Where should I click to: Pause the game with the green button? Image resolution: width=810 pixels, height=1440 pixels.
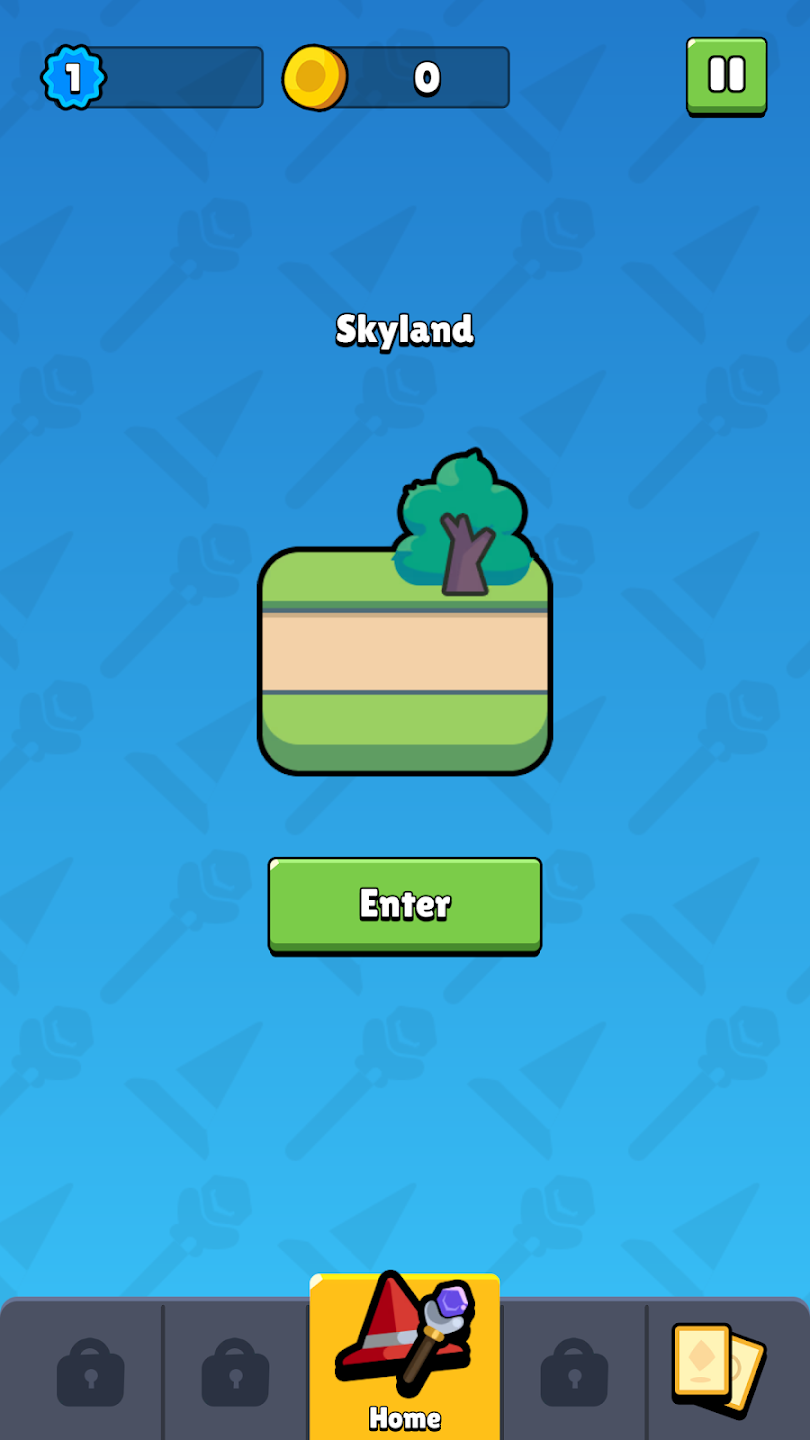coord(727,75)
